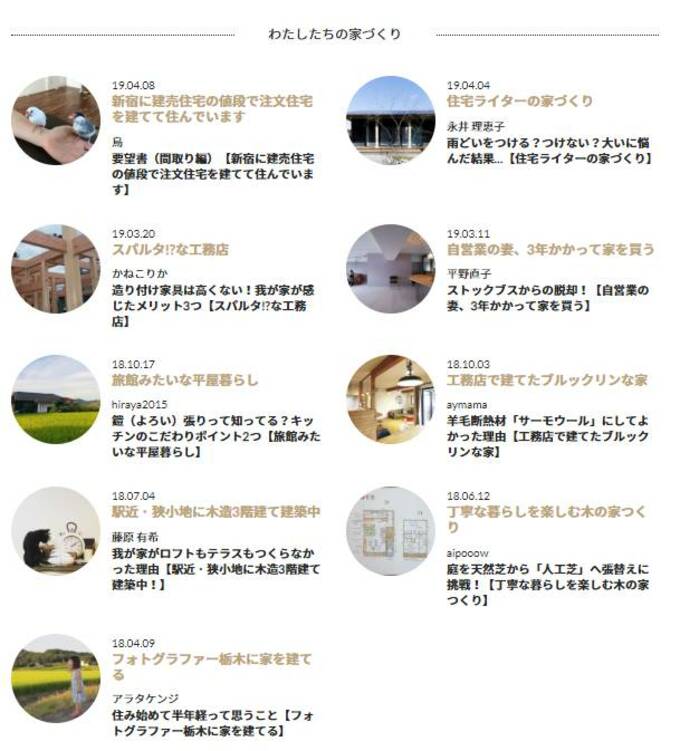This screenshot has width=680, height=751.
Task: Read article 我が家がロフトもテラスもつくらなかった理由
Action: pos(215,568)
